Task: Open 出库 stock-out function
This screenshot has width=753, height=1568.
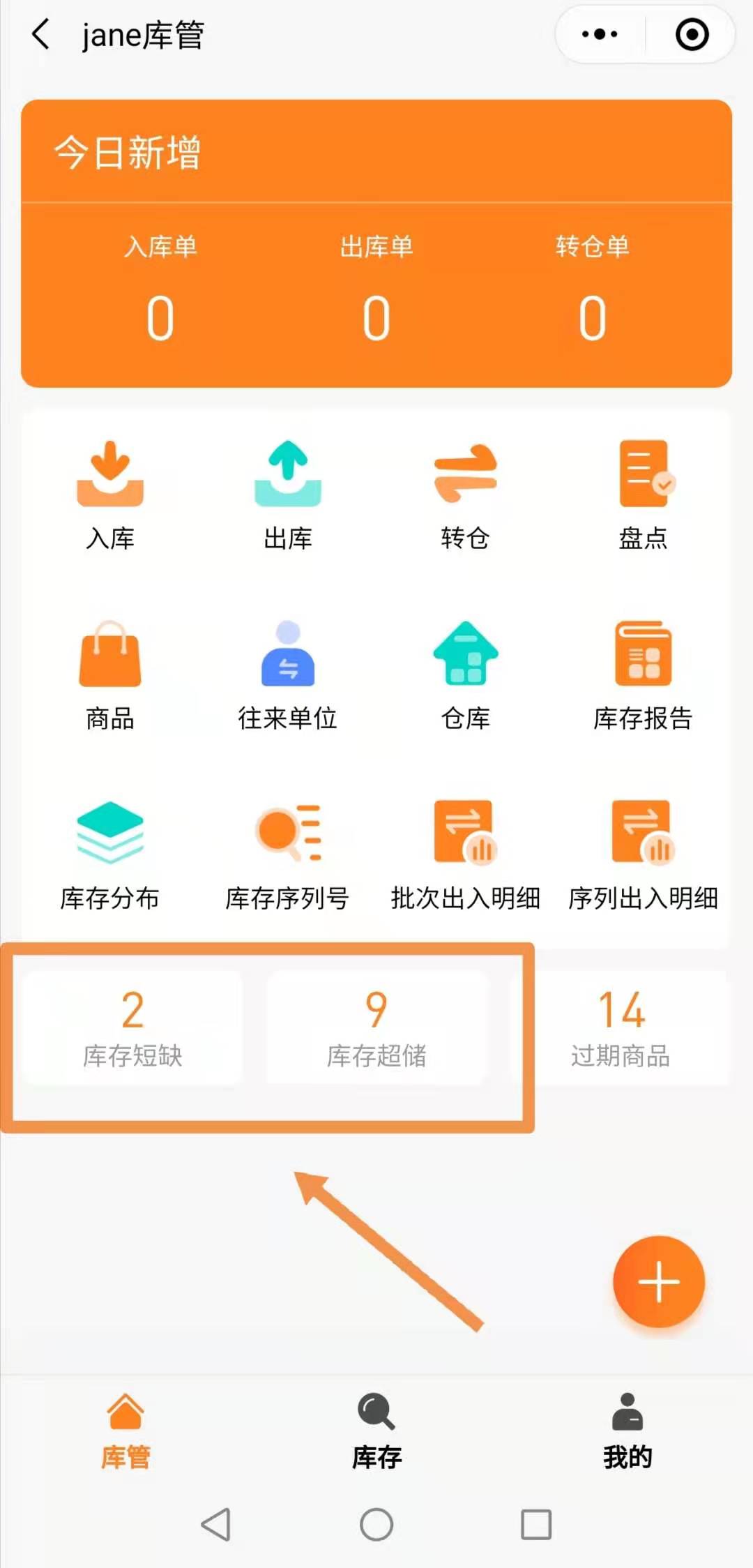Action: coord(288,494)
